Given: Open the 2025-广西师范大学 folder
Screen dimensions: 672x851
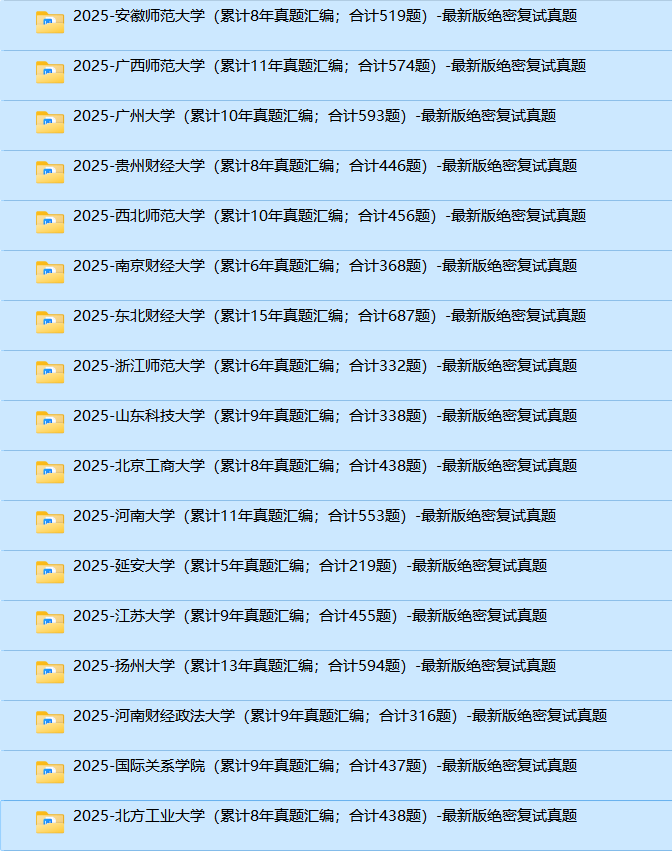Looking at the screenshot, I should [336, 75].
